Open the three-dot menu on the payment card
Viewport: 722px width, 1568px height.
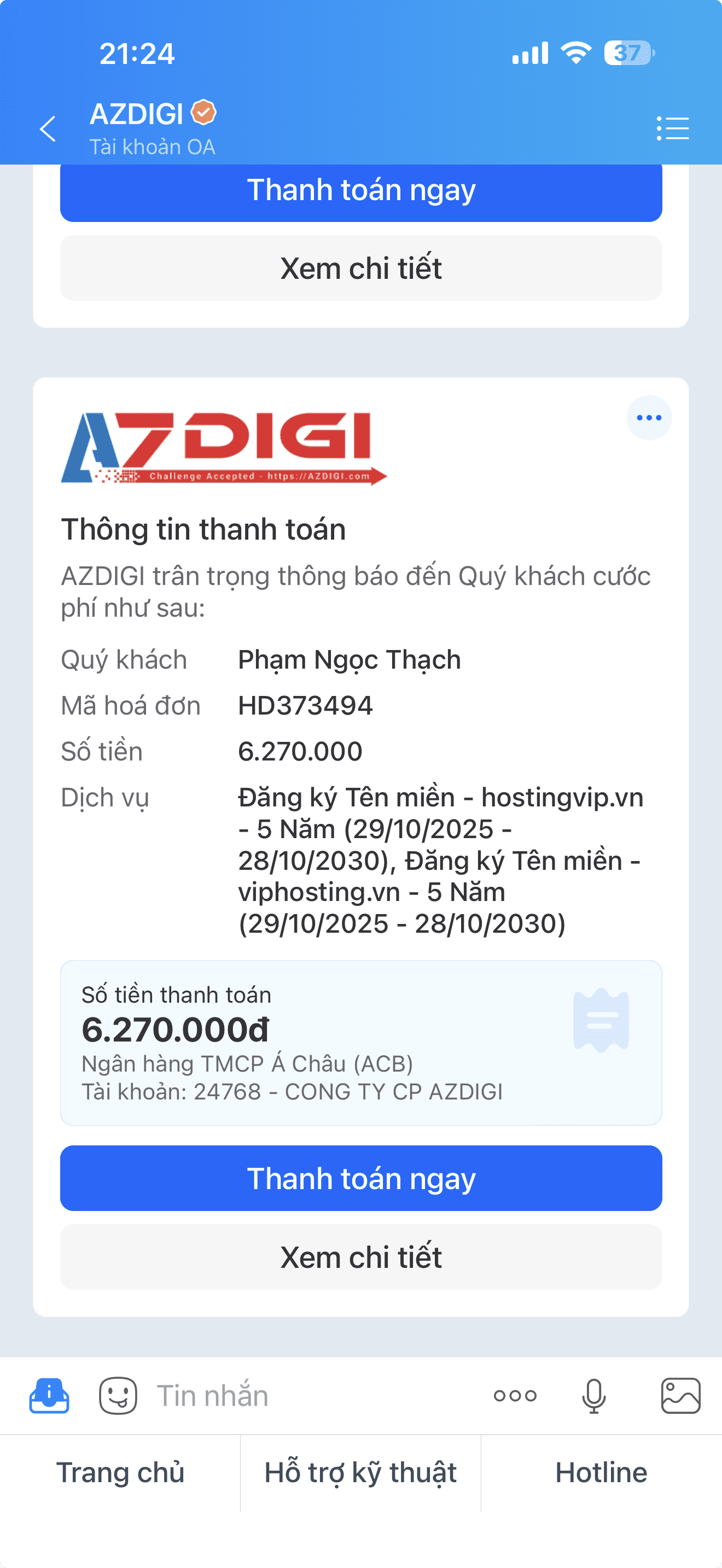(x=648, y=418)
